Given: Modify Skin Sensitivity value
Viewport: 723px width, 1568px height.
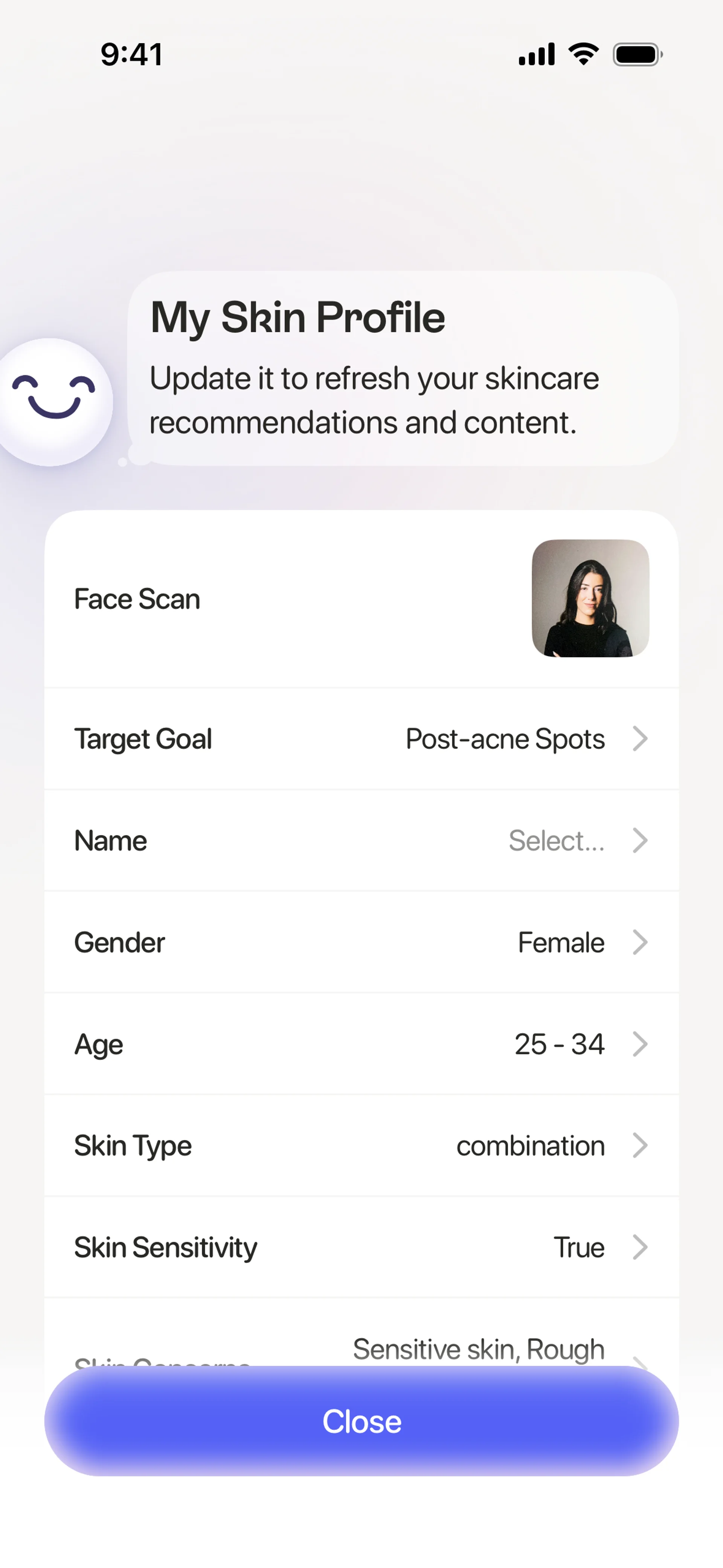Looking at the screenshot, I should point(361,1247).
